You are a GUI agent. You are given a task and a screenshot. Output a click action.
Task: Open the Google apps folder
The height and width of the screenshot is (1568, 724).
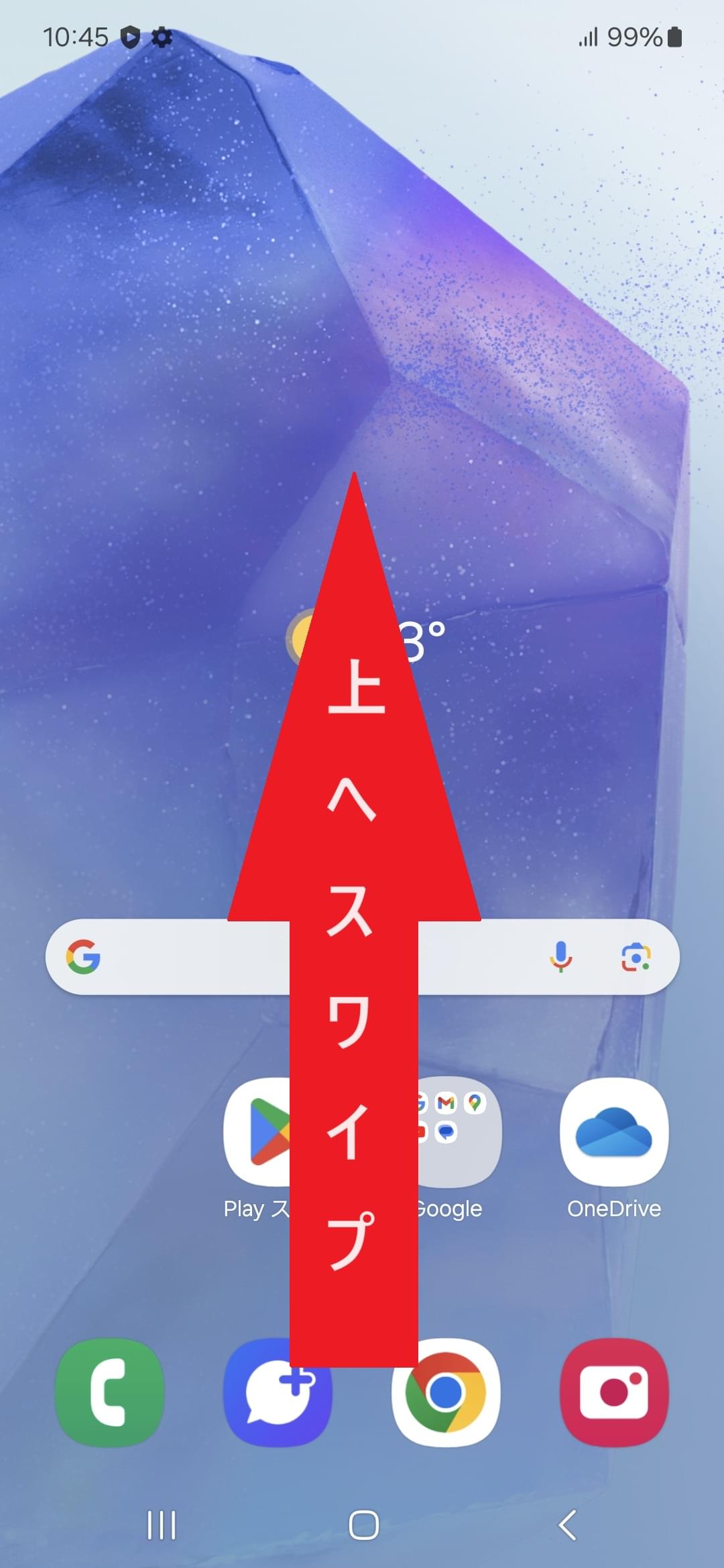click(x=448, y=1132)
